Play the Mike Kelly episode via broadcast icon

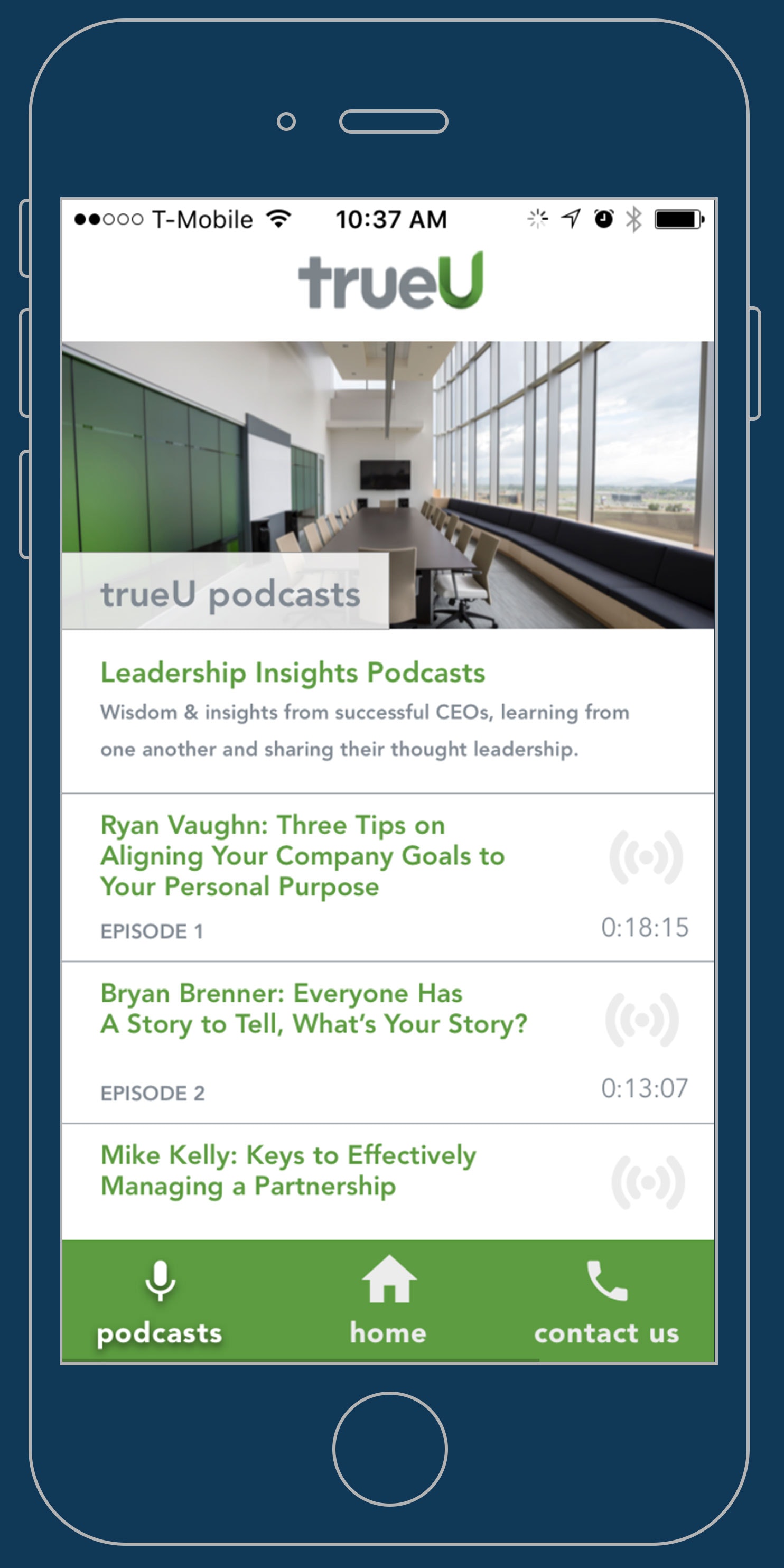(648, 1182)
